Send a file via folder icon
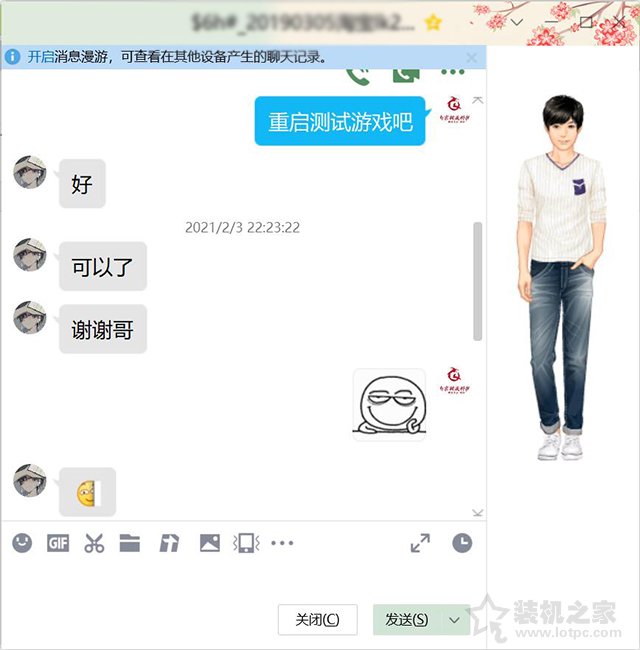Image resolution: width=640 pixels, height=650 pixels. click(130, 543)
